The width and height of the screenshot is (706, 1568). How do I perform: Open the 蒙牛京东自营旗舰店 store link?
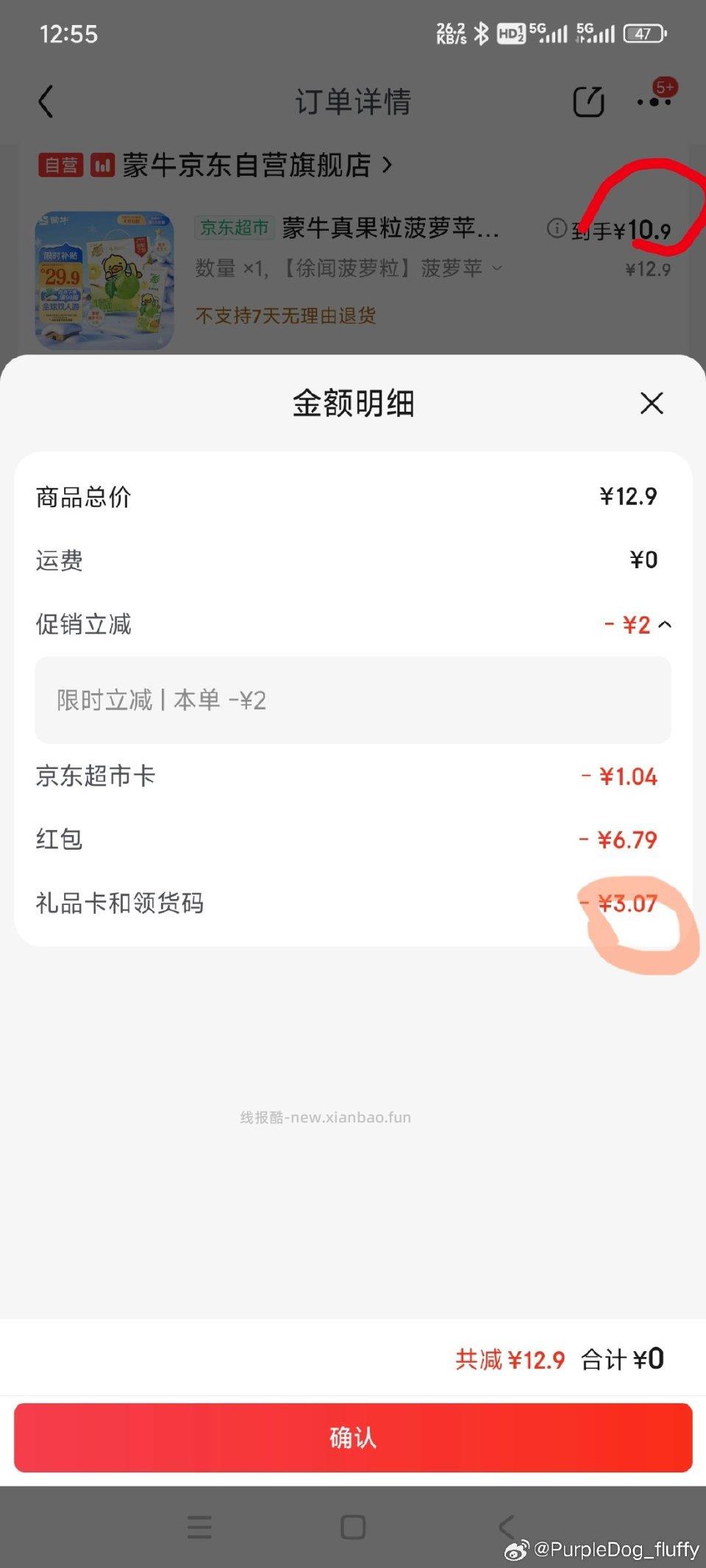(x=250, y=166)
